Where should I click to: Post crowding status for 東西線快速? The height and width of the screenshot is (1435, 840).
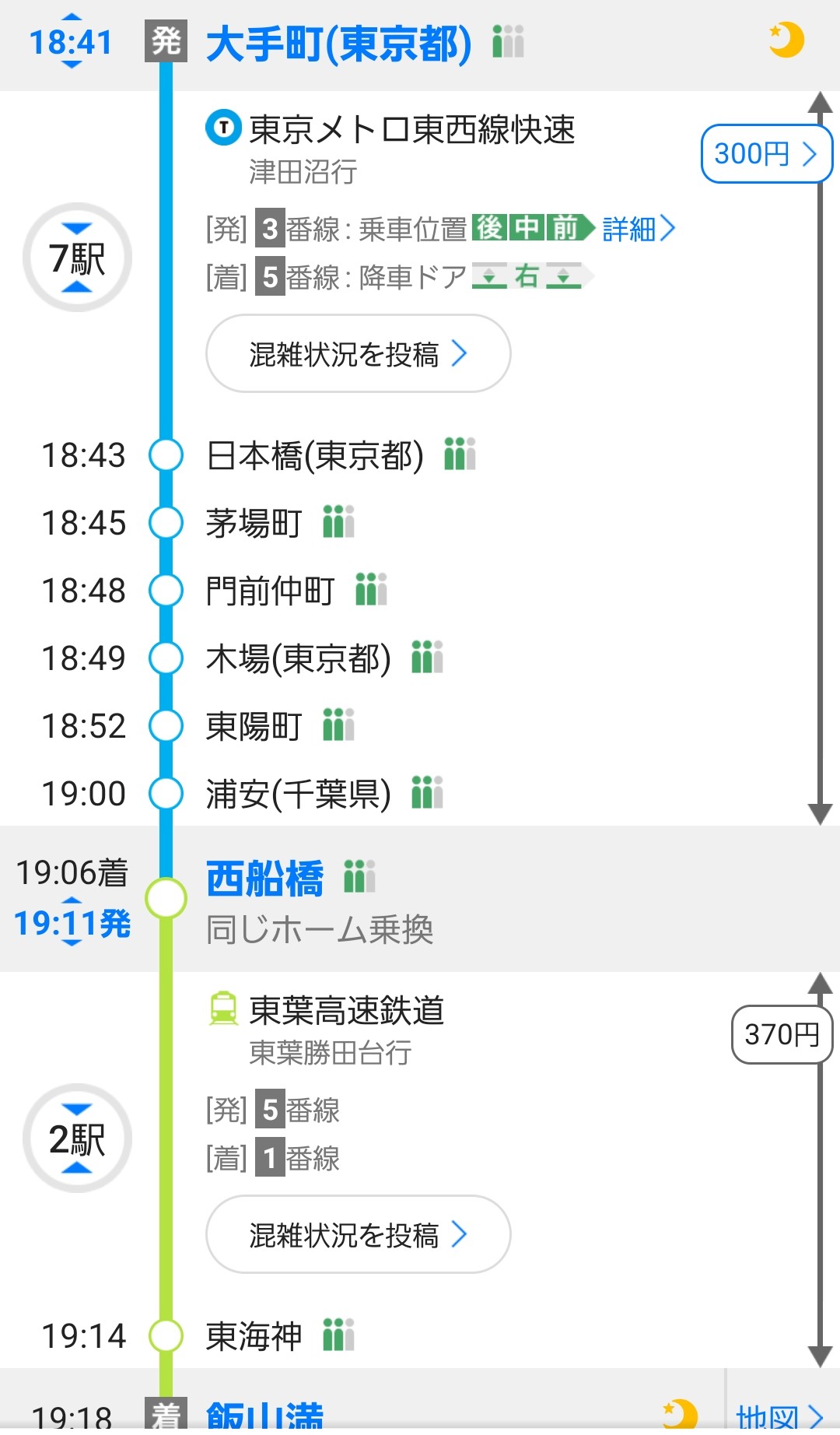tap(358, 354)
